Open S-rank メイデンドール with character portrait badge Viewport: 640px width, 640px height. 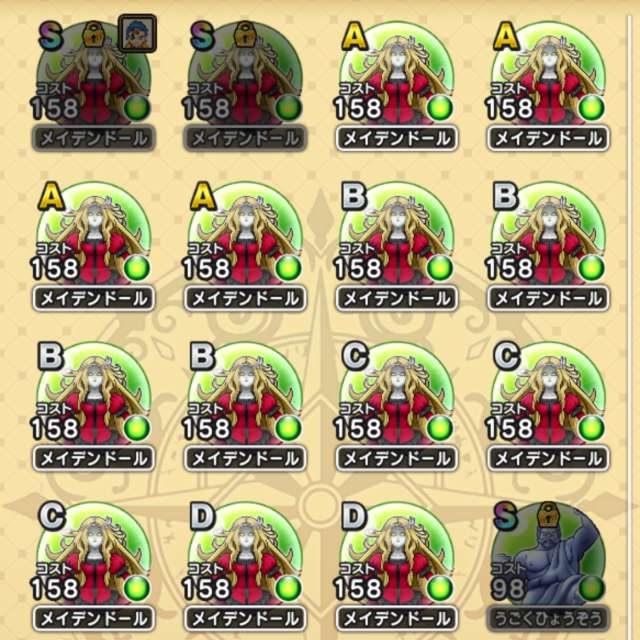click(x=95, y=82)
